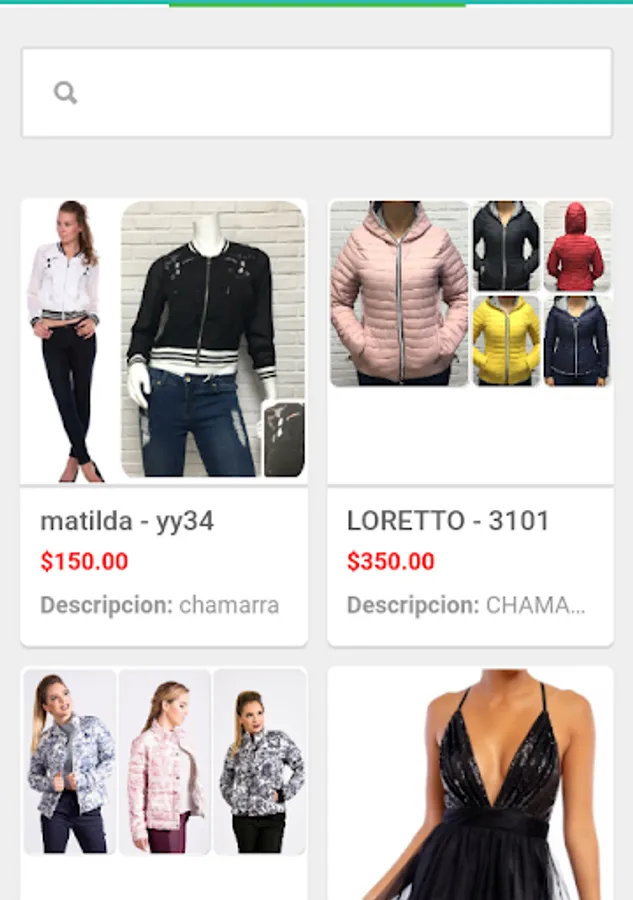Tap the search field with magnifier icon
The height and width of the screenshot is (900, 633).
click(316, 93)
